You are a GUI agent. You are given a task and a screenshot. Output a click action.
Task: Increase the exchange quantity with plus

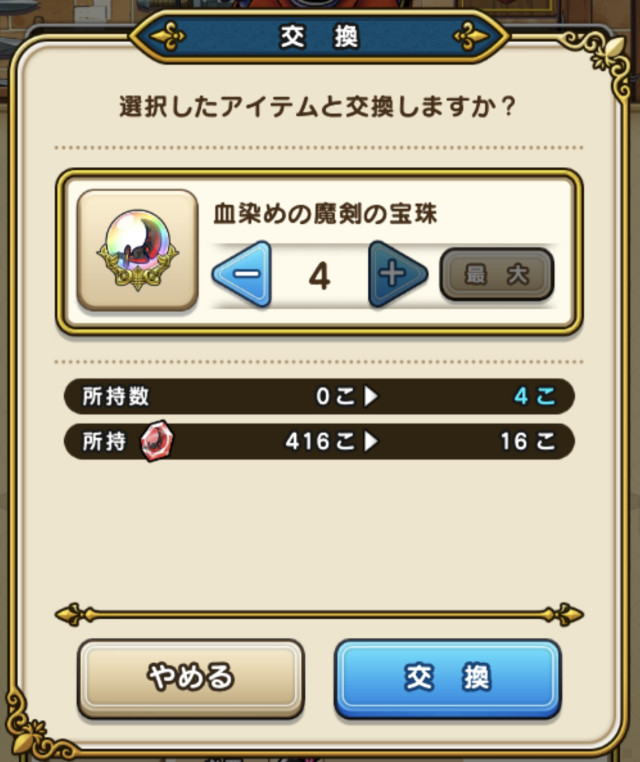click(x=395, y=275)
